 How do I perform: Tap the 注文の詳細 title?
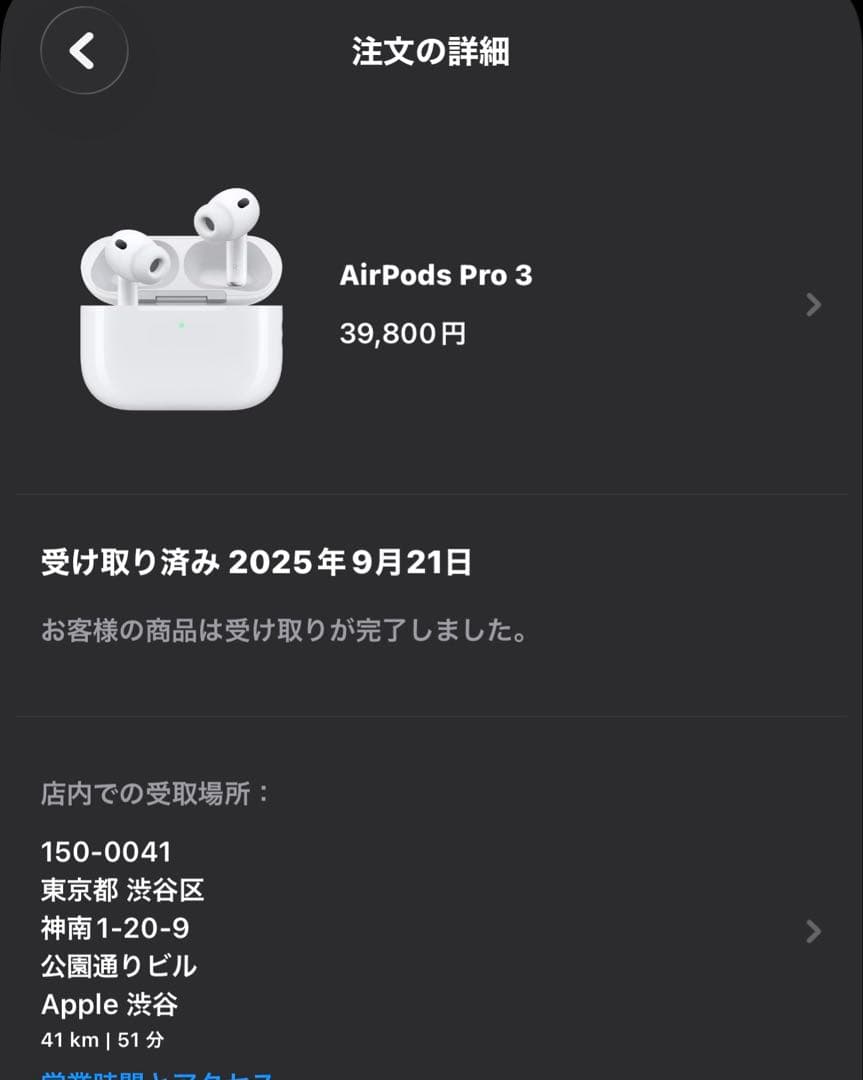coord(430,54)
